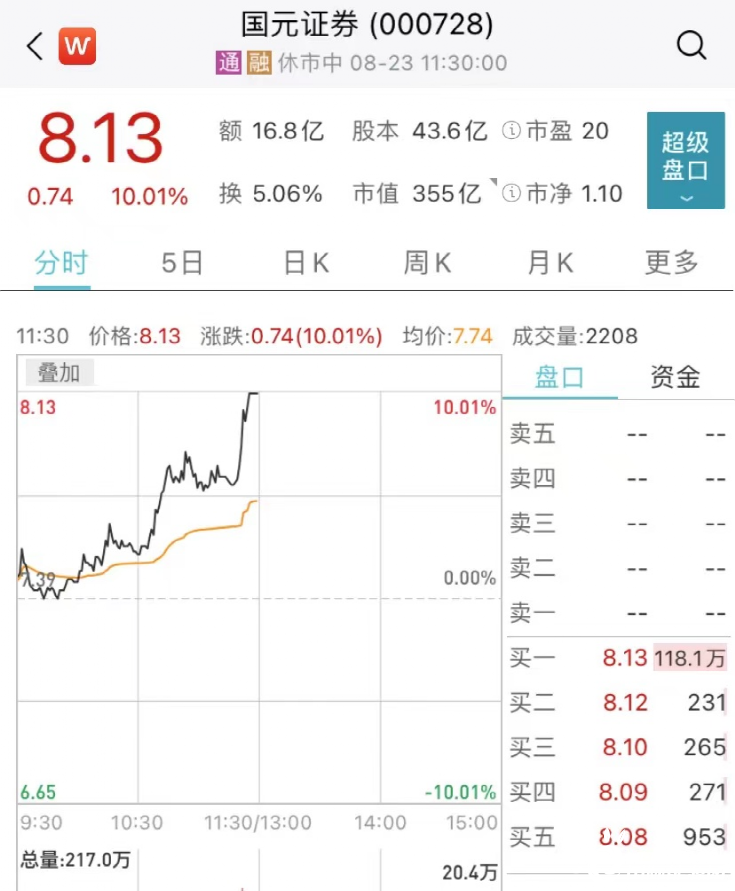Select the 盘口 order book tab
The width and height of the screenshot is (735, 891).
click(559, 377)
